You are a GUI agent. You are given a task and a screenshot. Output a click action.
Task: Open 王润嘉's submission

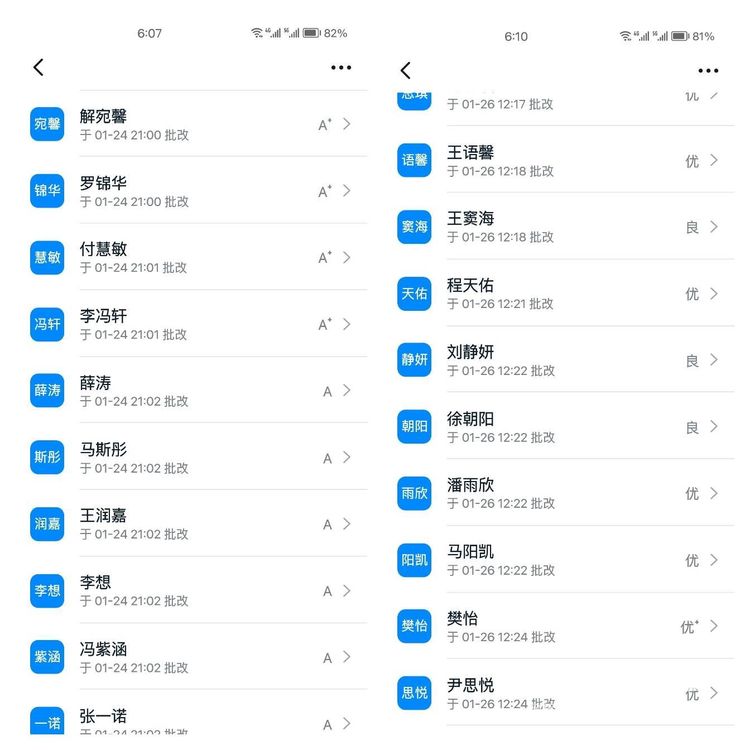click(x=200, y=524)
